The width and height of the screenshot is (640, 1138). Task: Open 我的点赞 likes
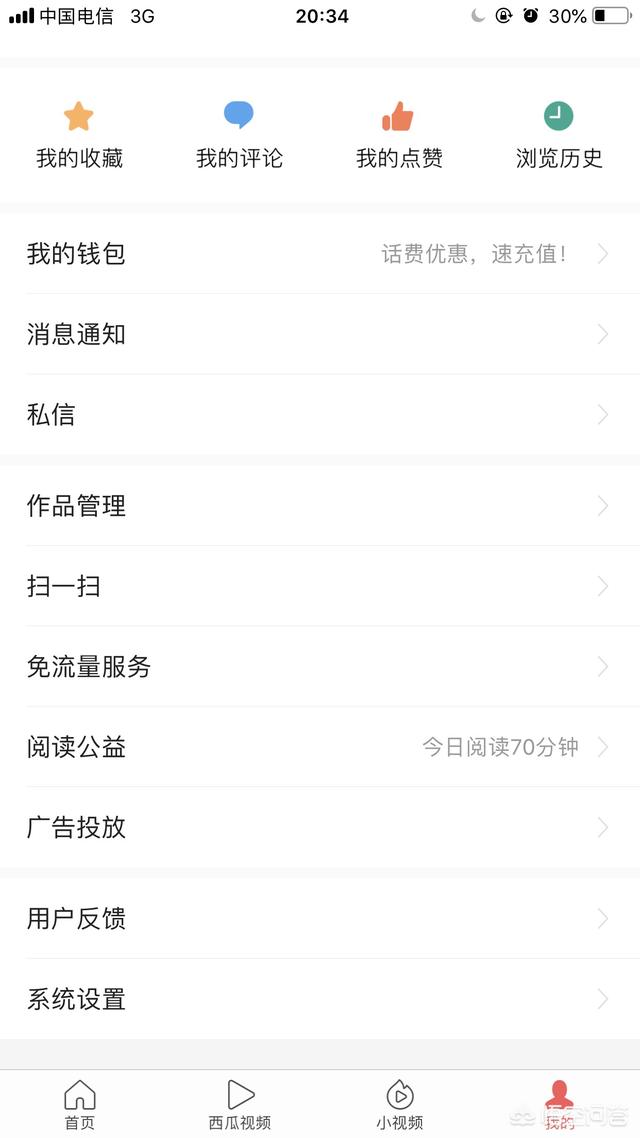point(399,135)
